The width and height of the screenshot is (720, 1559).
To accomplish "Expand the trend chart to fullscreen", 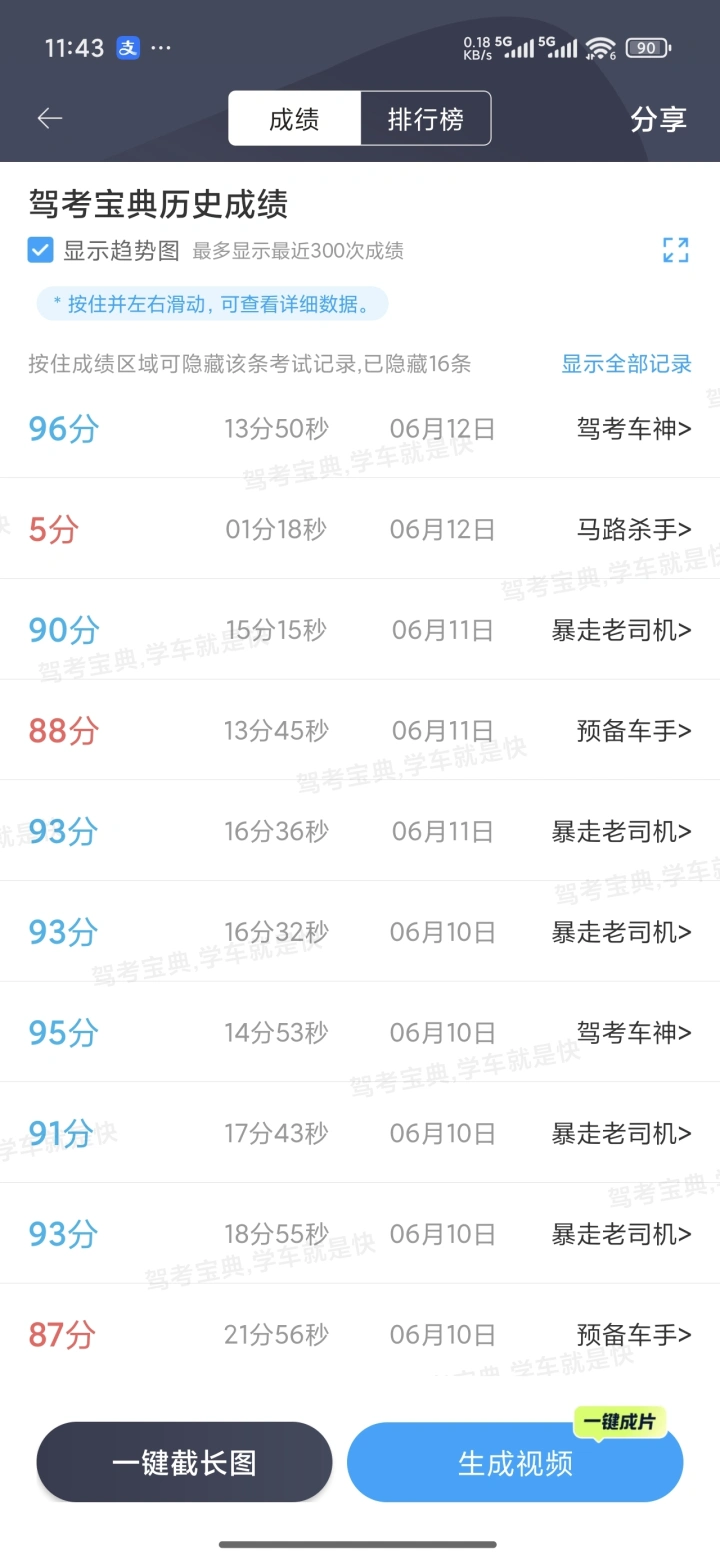I will click(676, 250).
